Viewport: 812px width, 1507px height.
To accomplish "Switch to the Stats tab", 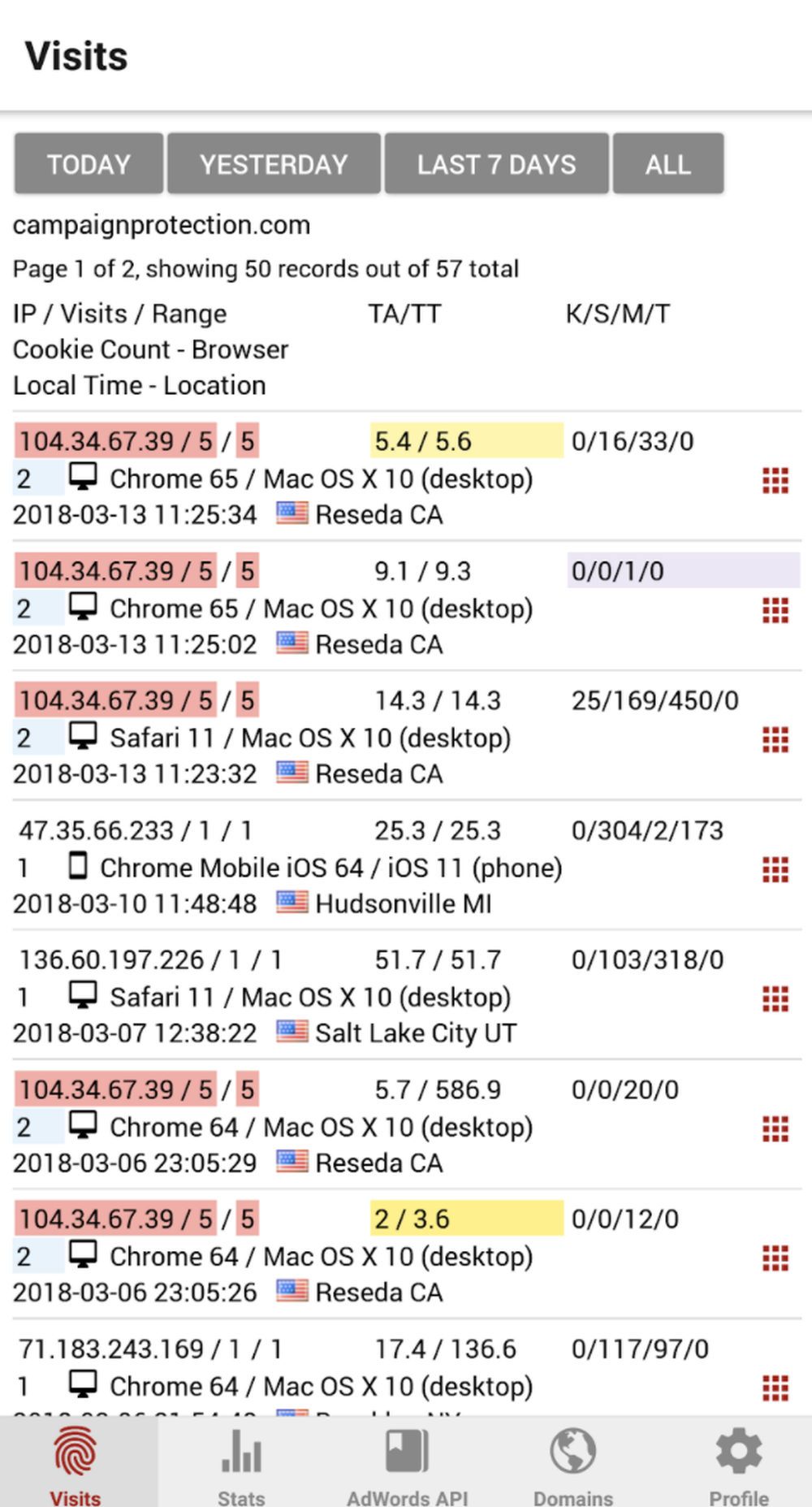I will (x=241, y=1462).
